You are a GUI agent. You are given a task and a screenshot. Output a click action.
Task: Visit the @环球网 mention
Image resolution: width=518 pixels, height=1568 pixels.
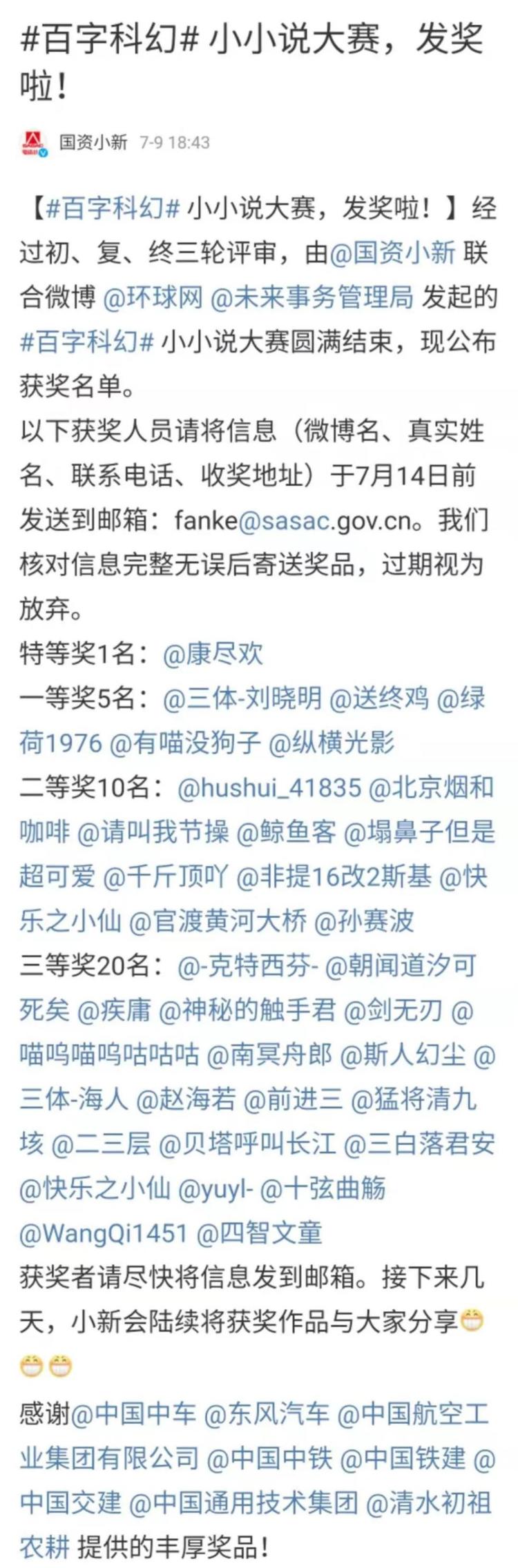(x=153, y=297)
